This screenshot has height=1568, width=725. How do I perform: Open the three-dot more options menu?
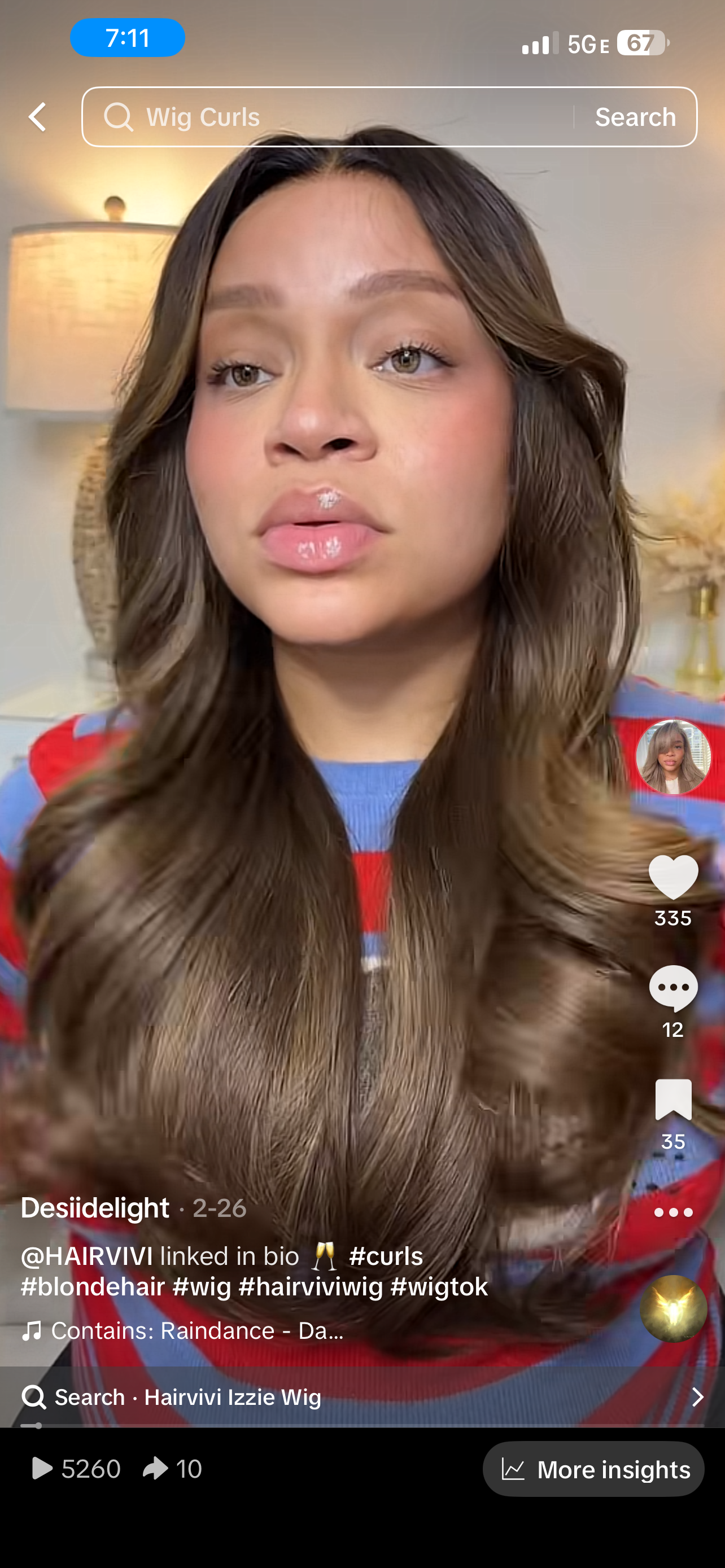(x=672, y=1212)
